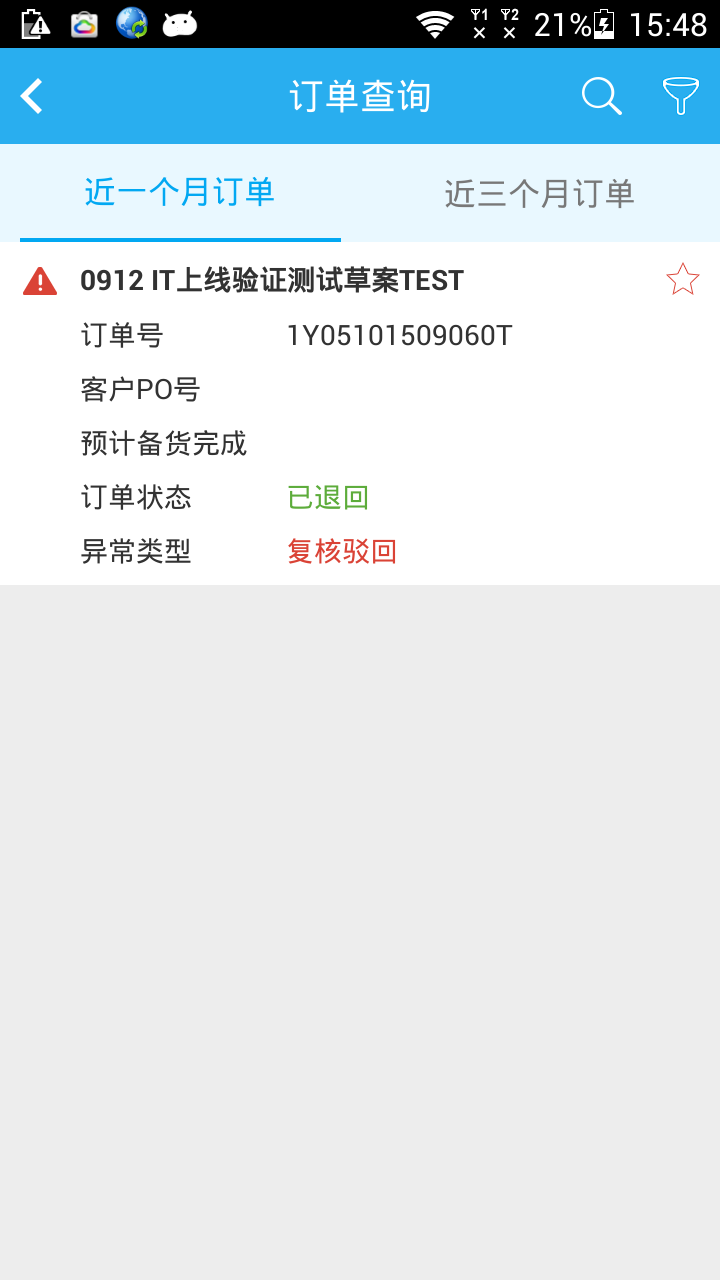Tap the 订单查询 title text
720x1280 pixels.
[360, 95]
